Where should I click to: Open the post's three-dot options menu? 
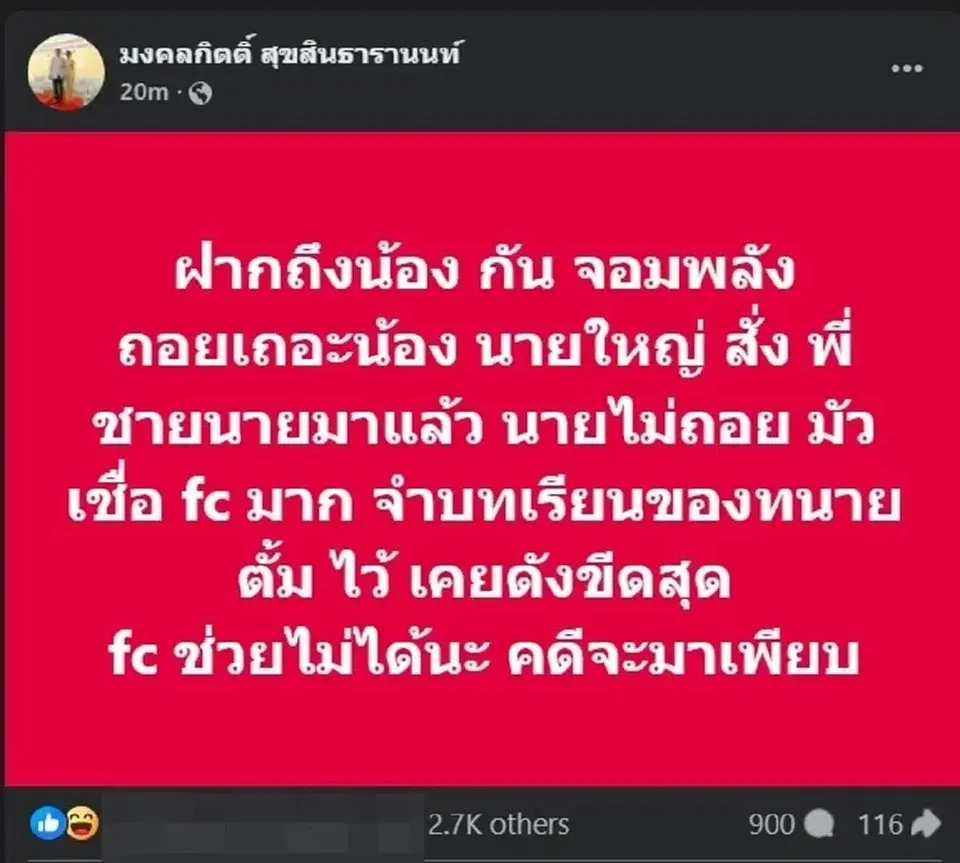907,68
